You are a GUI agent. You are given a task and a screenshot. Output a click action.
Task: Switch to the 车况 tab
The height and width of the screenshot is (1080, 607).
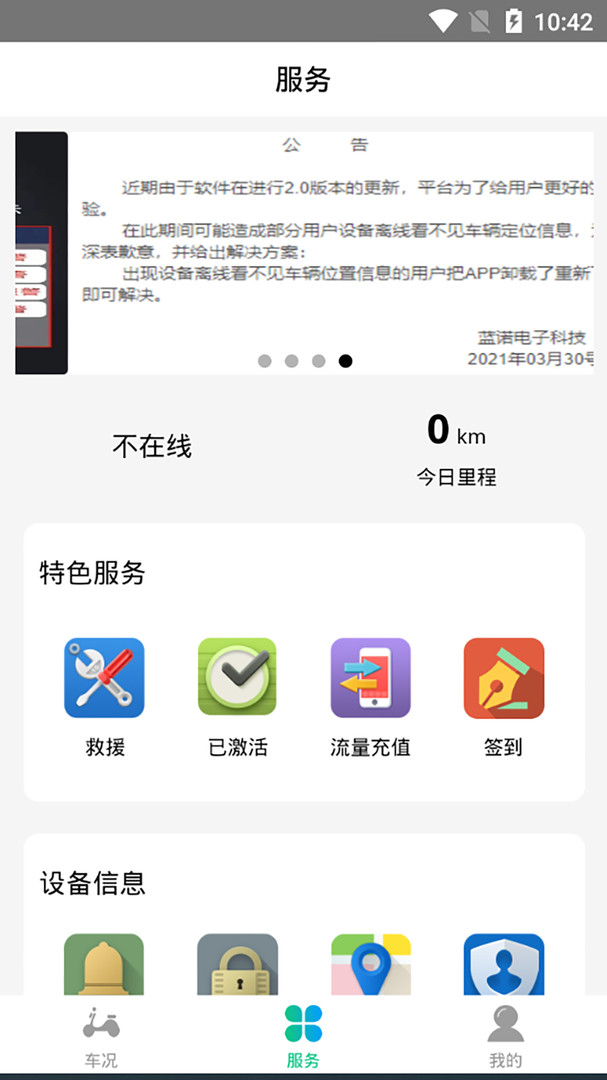click(x=100, y=1037)
